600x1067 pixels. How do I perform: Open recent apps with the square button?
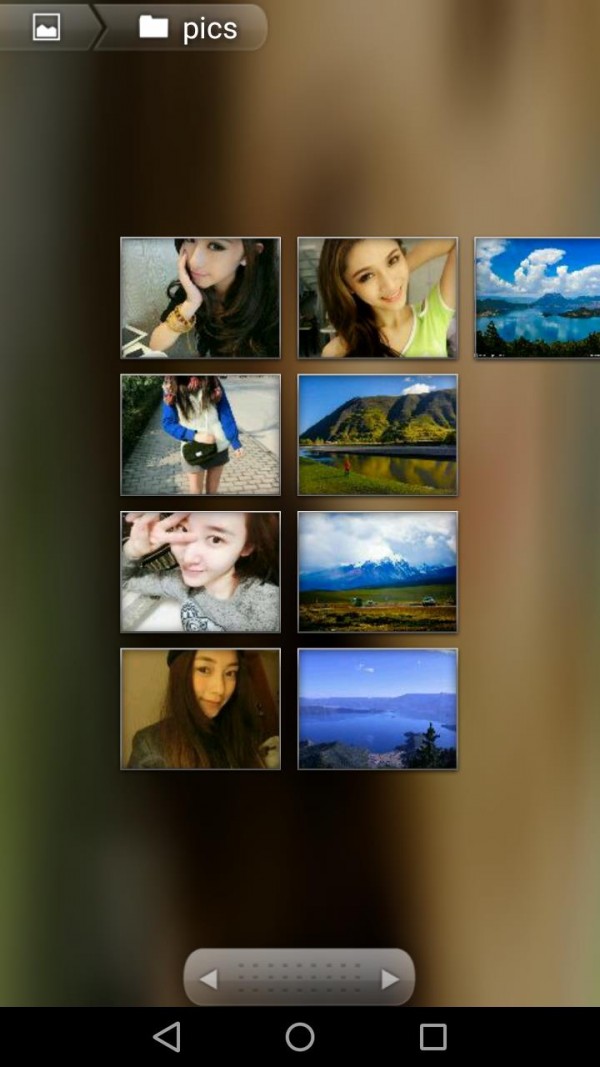pyautogui.click(x=433, y=1037)
